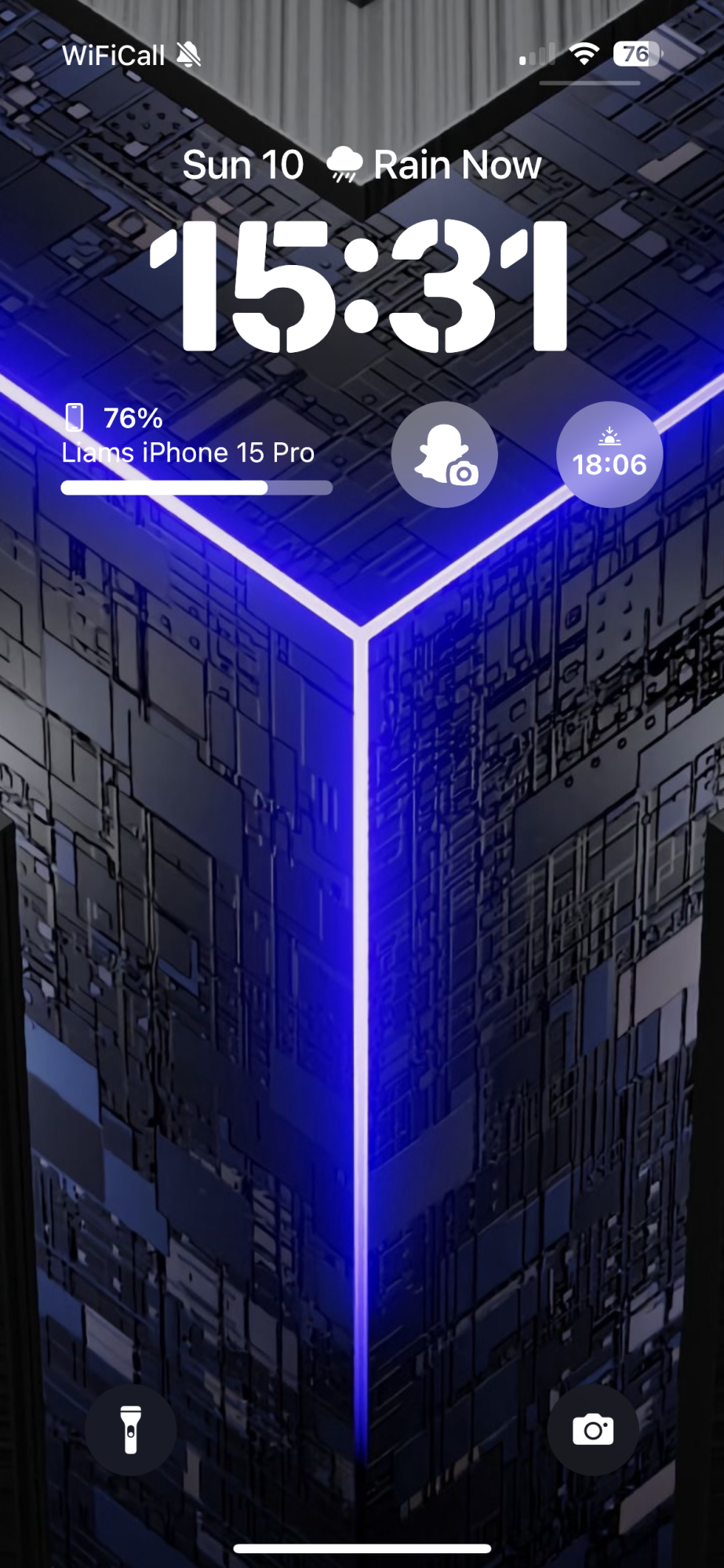Turn on the flashlight
Image resolution: width=724 pixels, height=1568 pixels.
(131, 1430)
